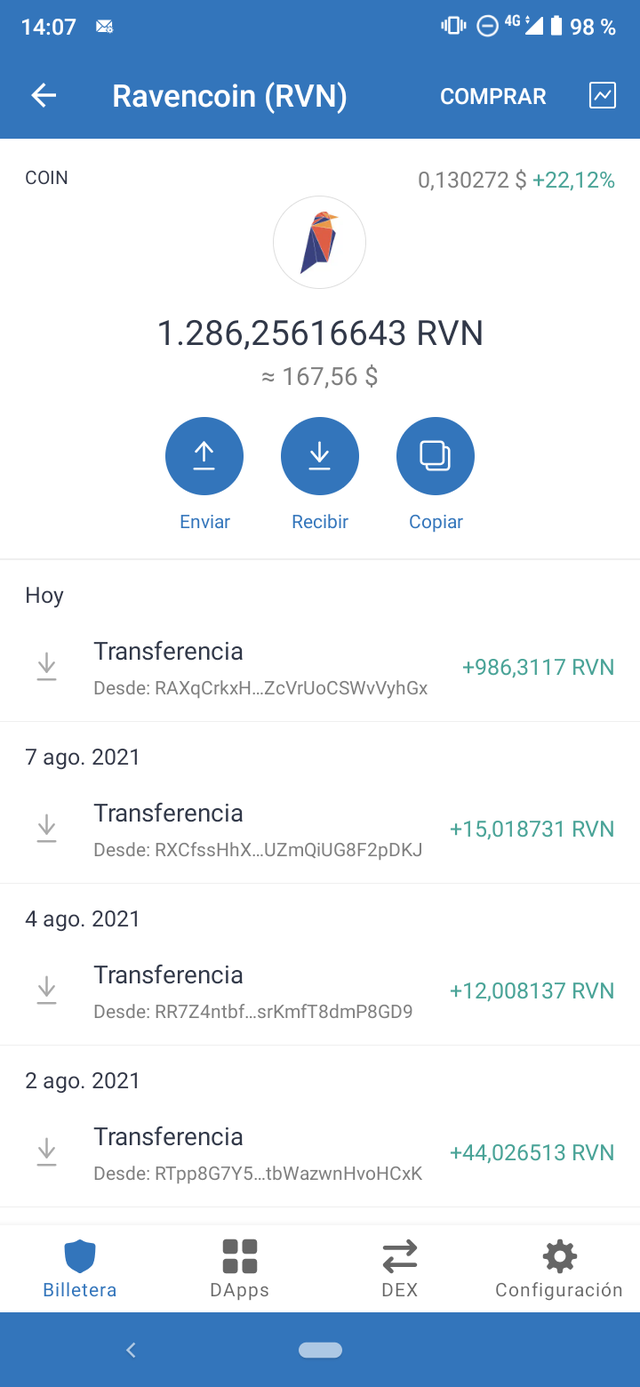The image size is (640, 1387).
Task: Open the +986,3117 RVN transfer from today
Action: (x=320, y=668)
